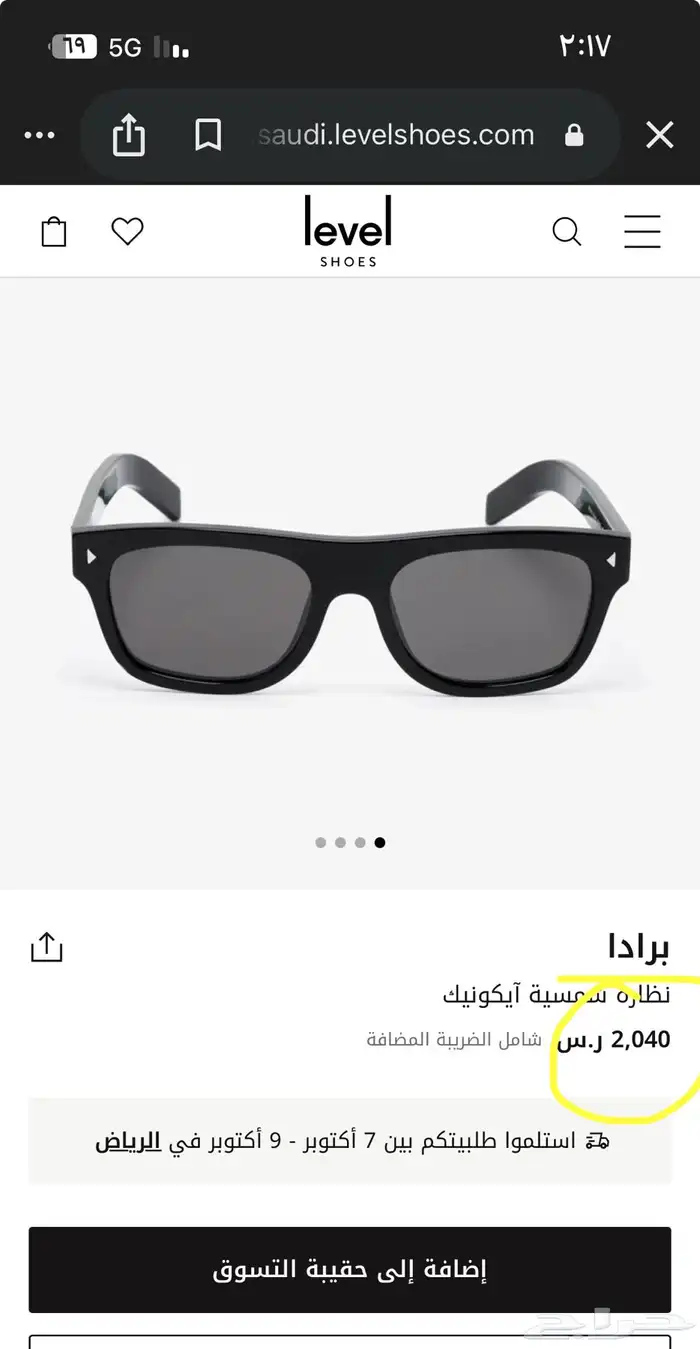Open the shopping bag
This screenshot has width=700, height=1349.
[54, 231]
